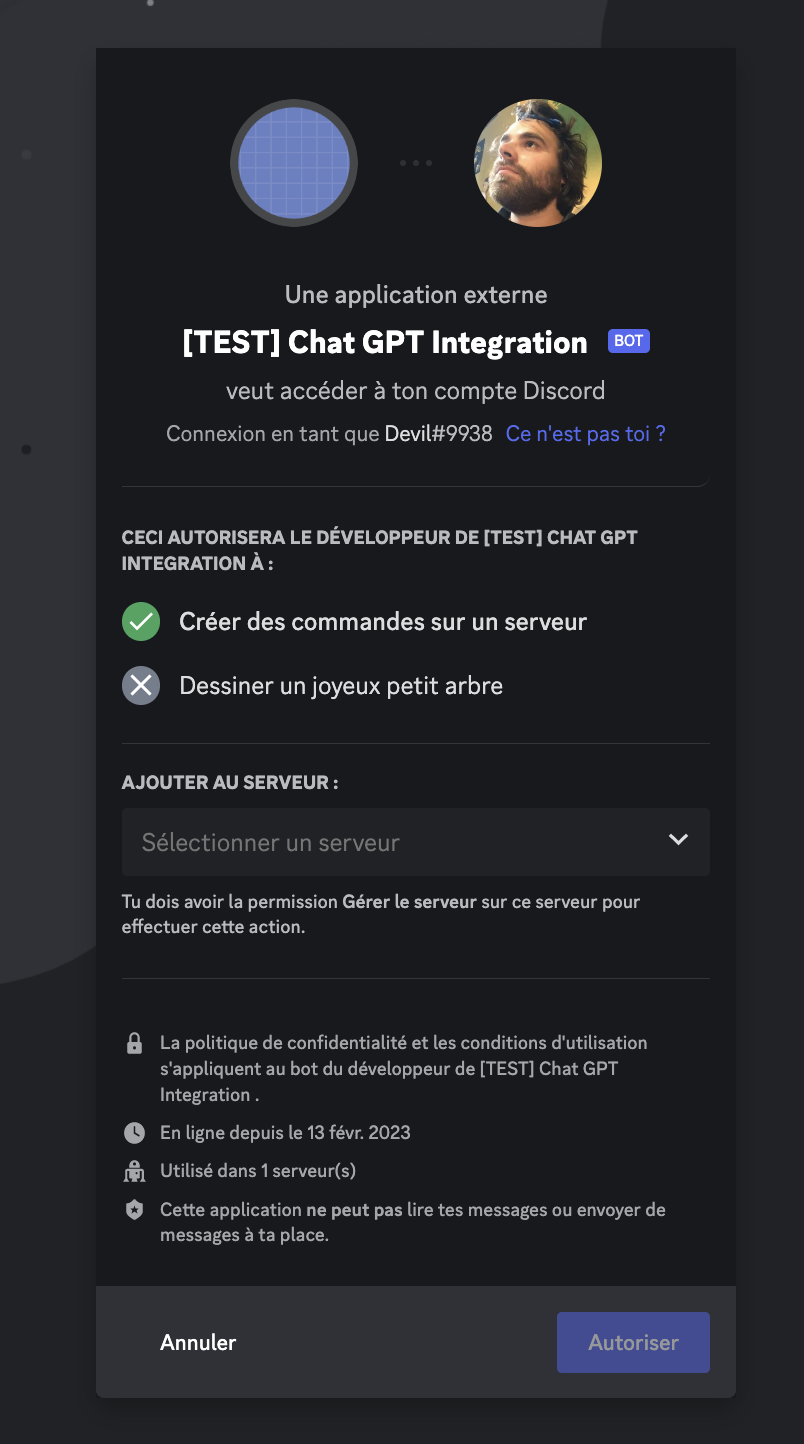This screenshot has height=1444, width=804.
Task: Tap the 'Ce n'est pas toi ?' link
Action: click(585, 434)
